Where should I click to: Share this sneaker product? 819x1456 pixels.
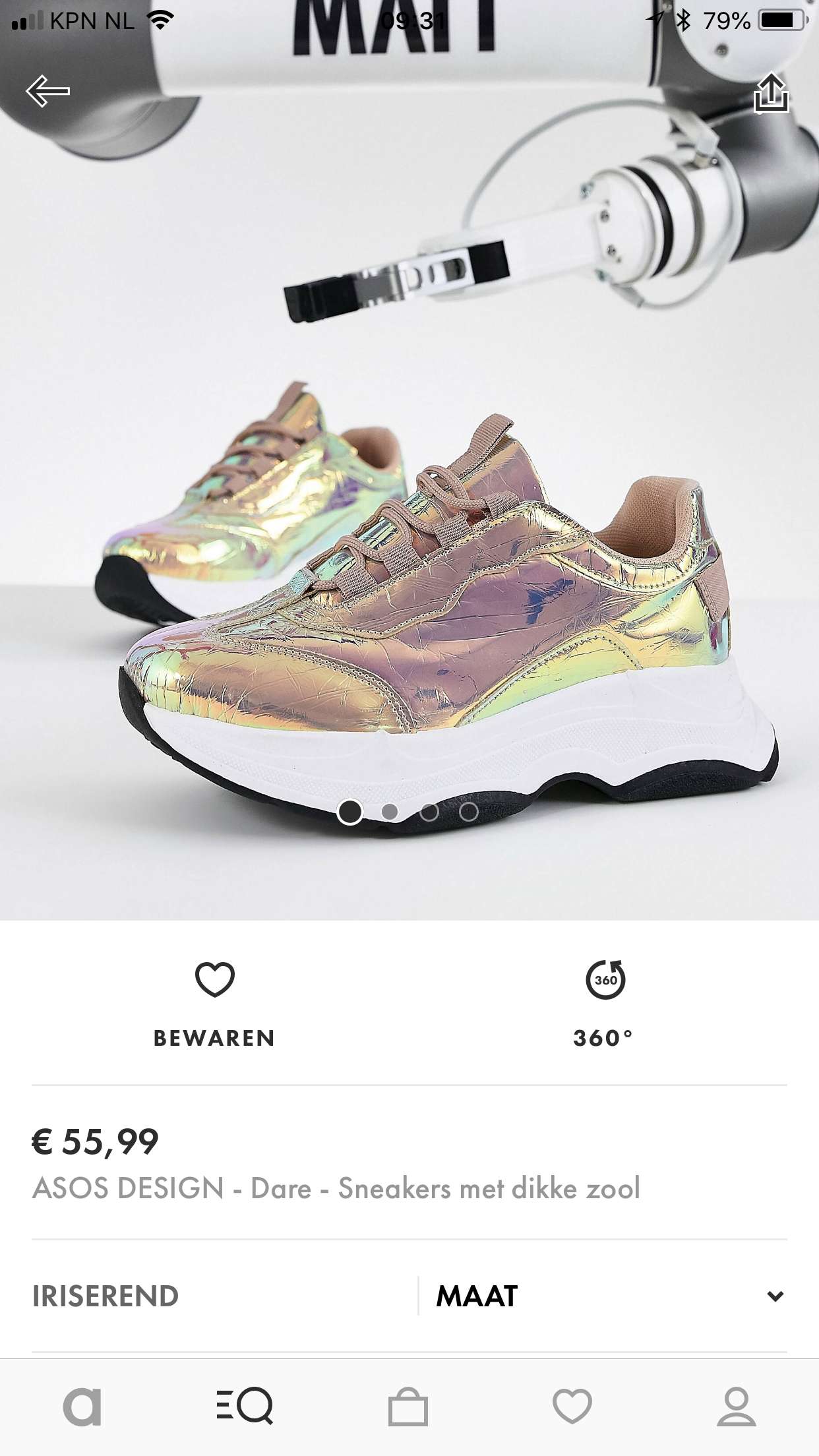coord(771,92)
